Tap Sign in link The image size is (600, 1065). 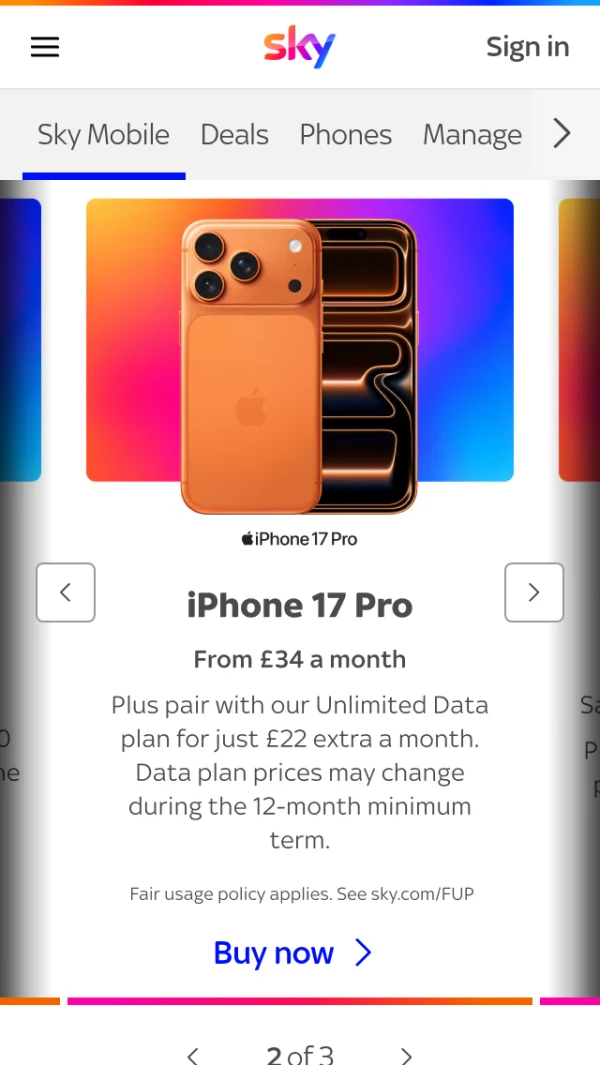(527, 47)
